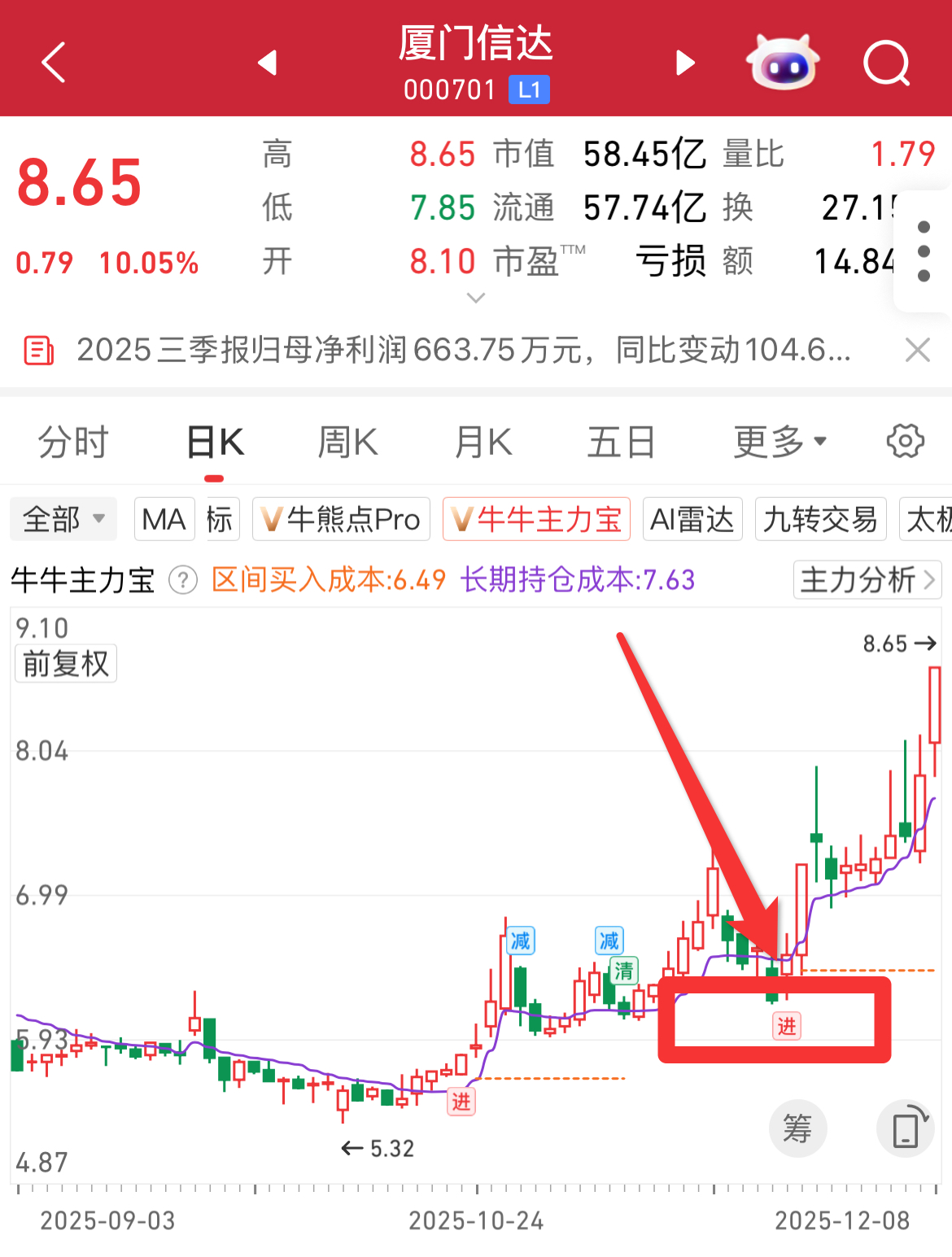Open 主力分析 details
This screenshot has height=1257, width=952.
867,580
